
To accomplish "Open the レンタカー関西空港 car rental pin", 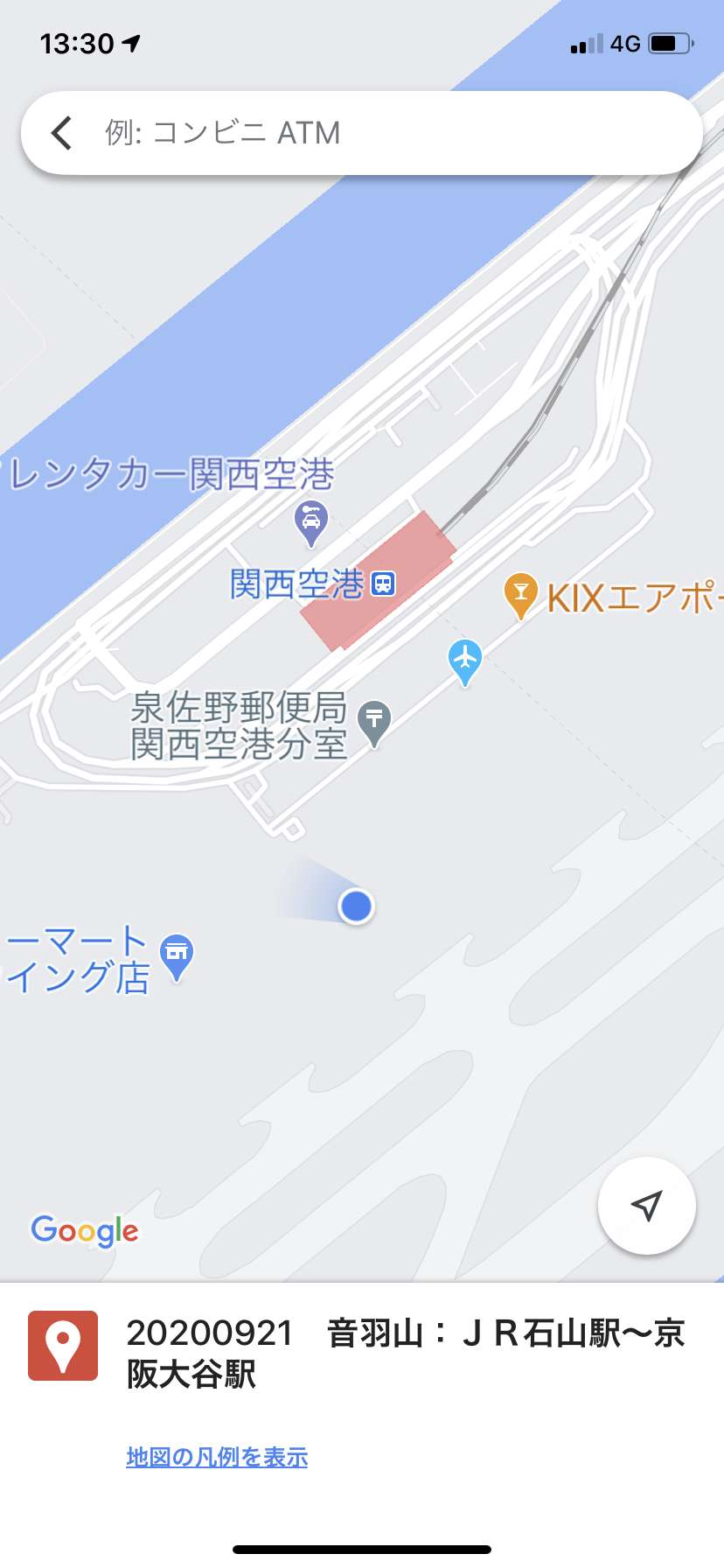I will (310, 523).
